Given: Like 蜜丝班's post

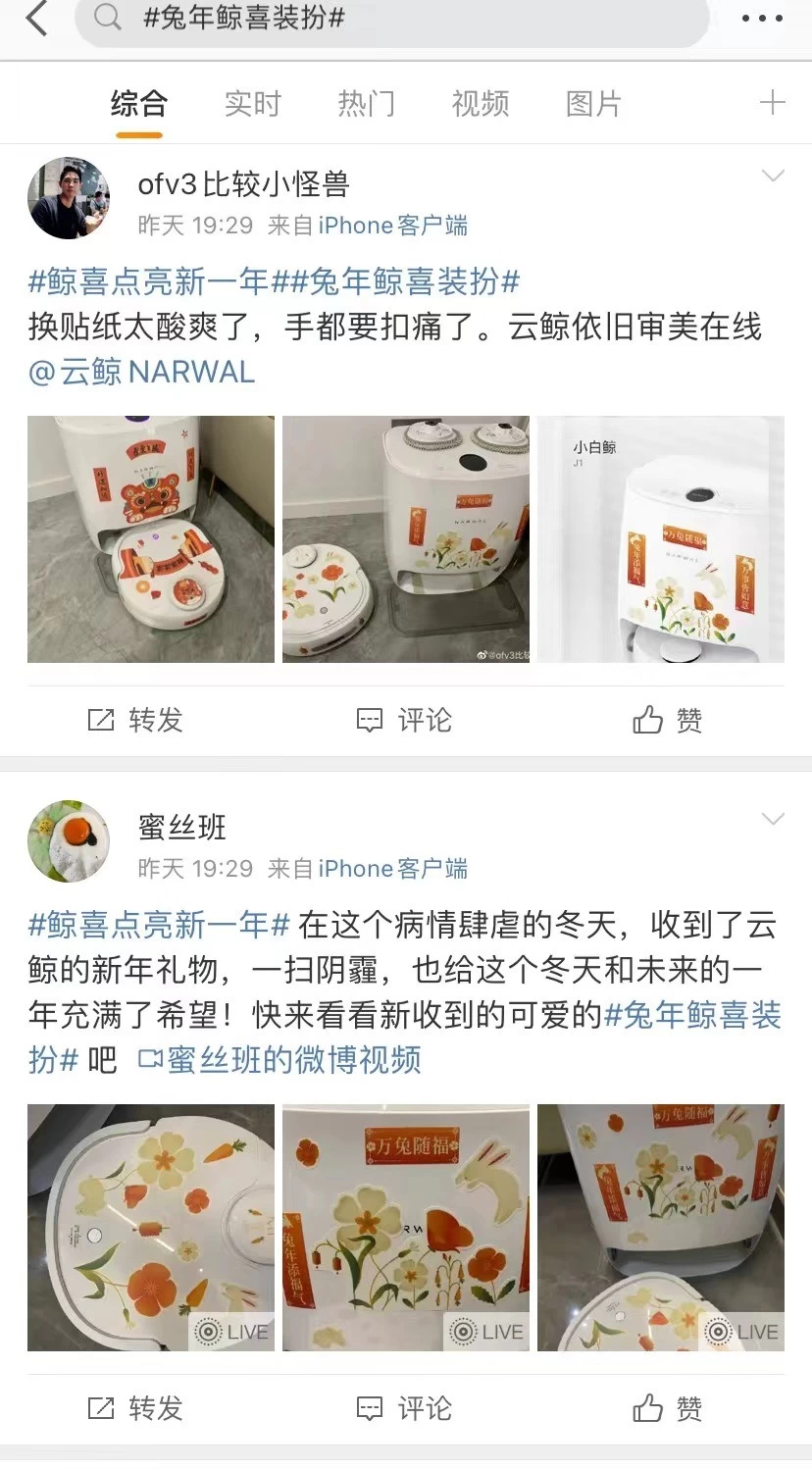Looking at the screenshot, I should (668, 1409).
